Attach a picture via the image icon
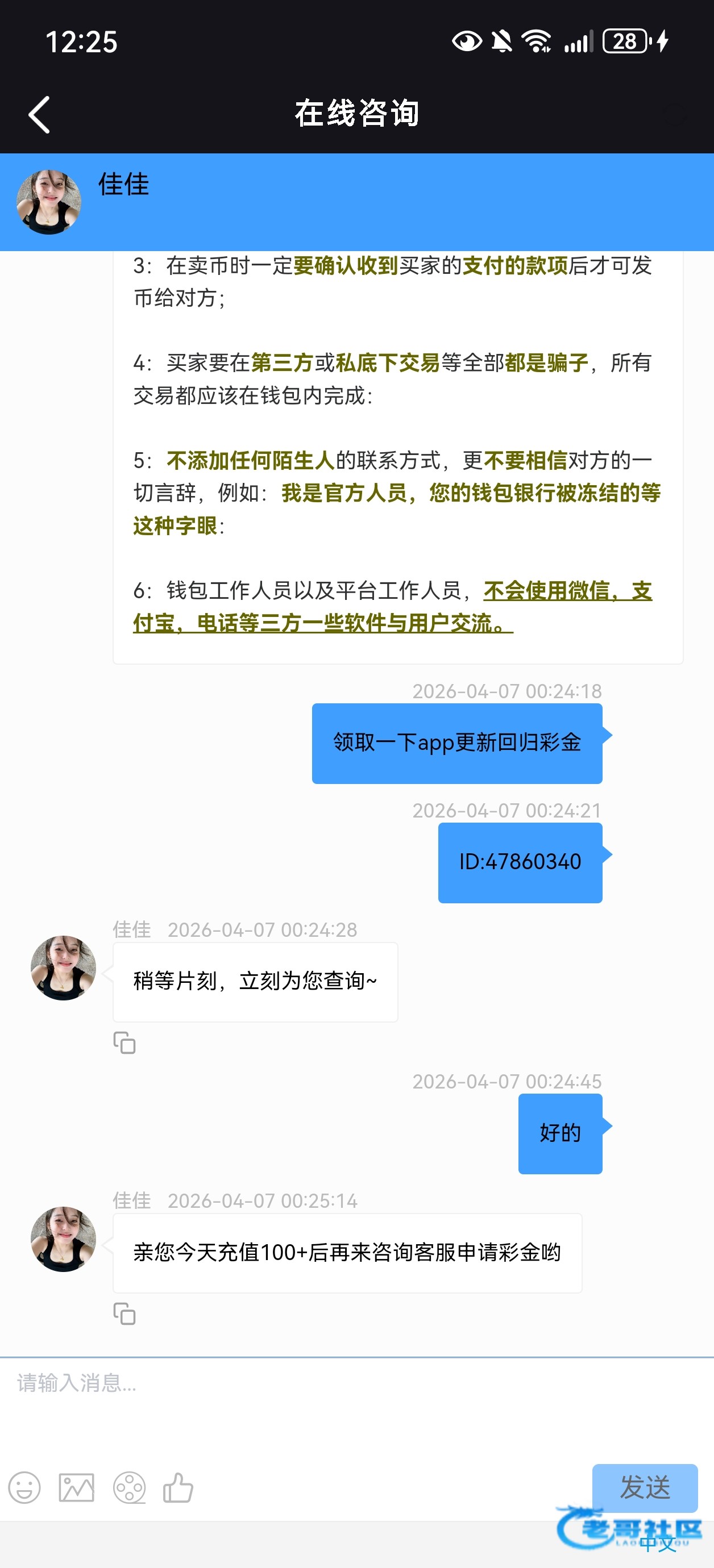 coord(77,1488)
